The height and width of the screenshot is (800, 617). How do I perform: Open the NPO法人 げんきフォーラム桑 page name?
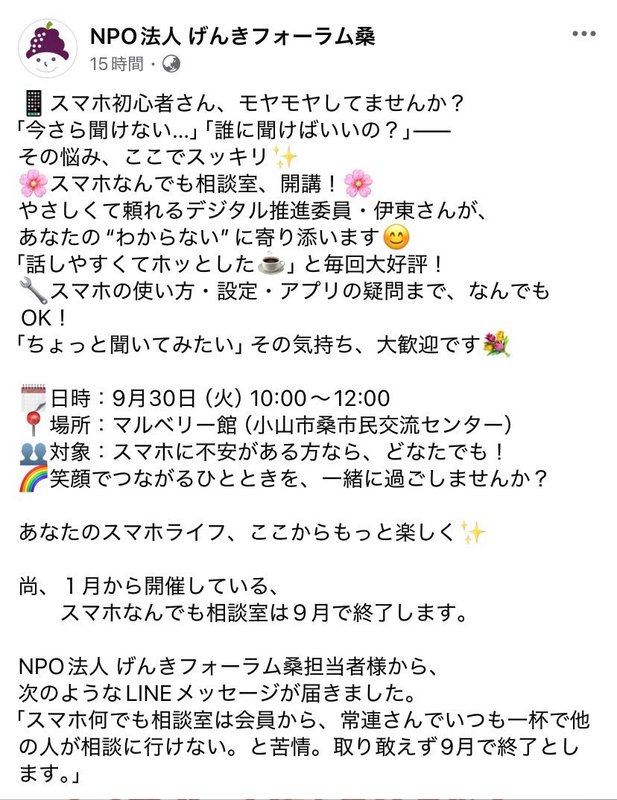231,37
